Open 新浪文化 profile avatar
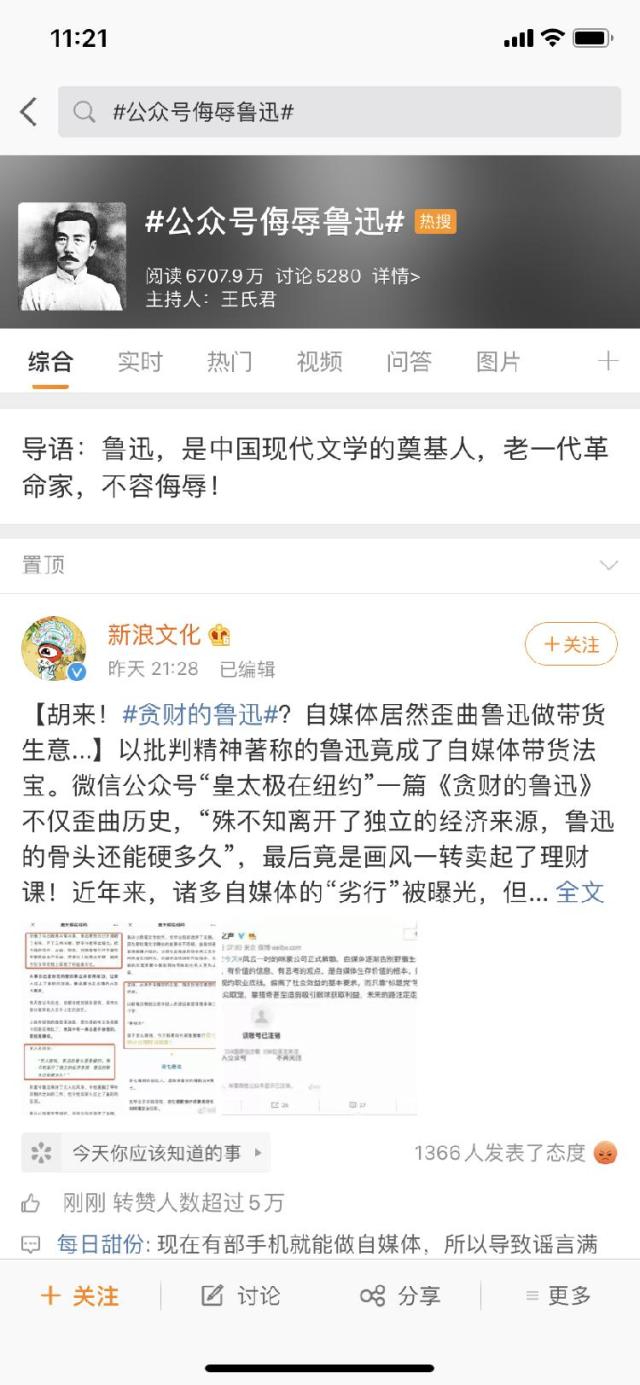Viewport: 640px width, 1385px height. [54, 649]
